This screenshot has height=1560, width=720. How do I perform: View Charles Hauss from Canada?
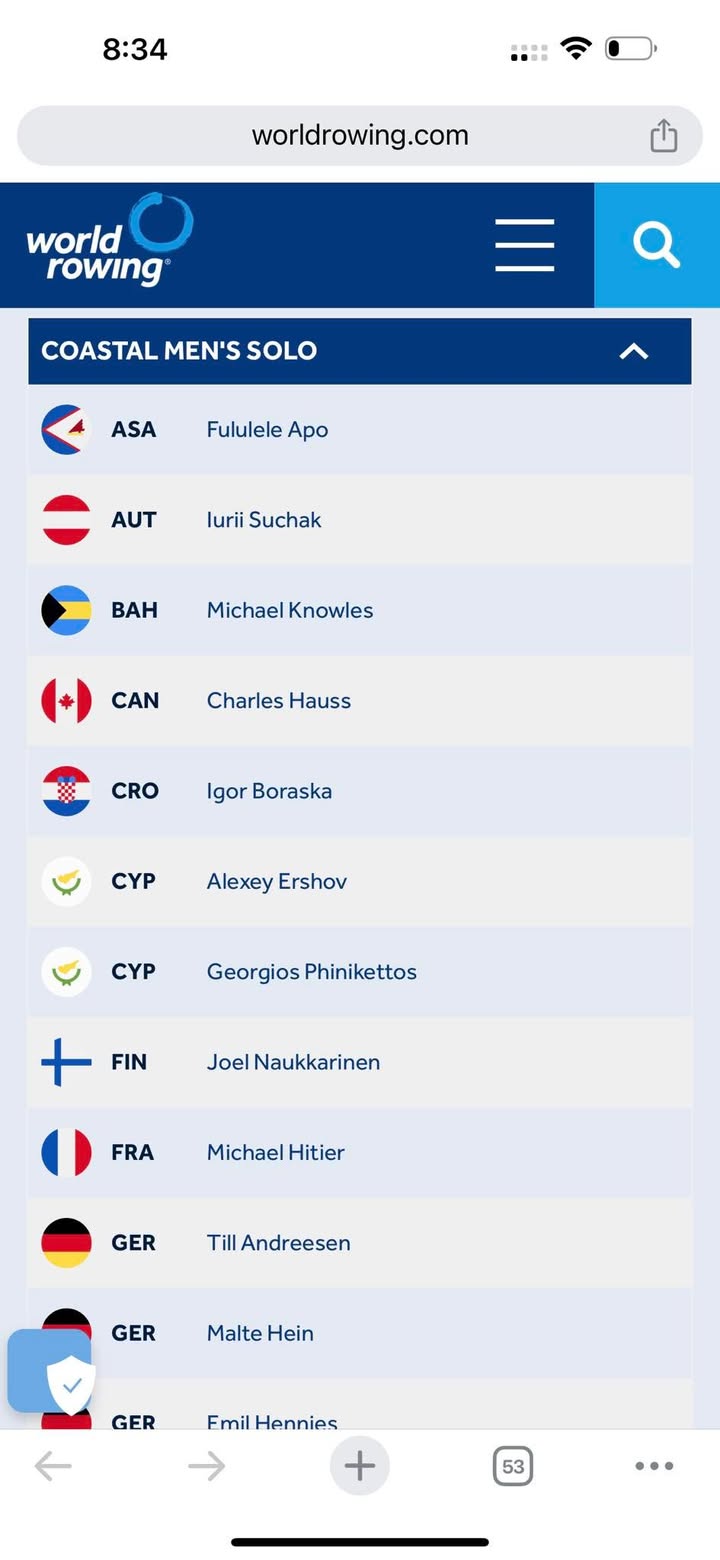click(360, 701)
